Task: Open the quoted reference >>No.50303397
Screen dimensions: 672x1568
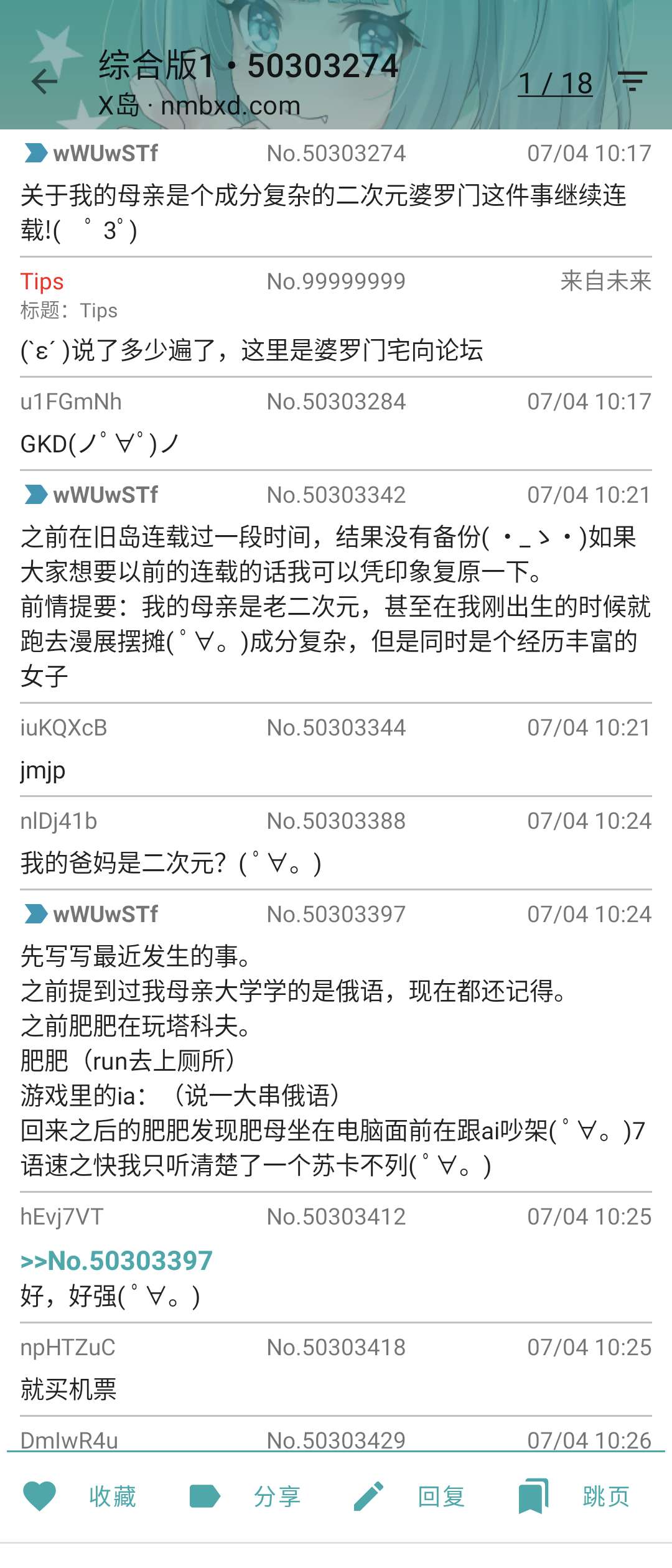Action: 117,1261
